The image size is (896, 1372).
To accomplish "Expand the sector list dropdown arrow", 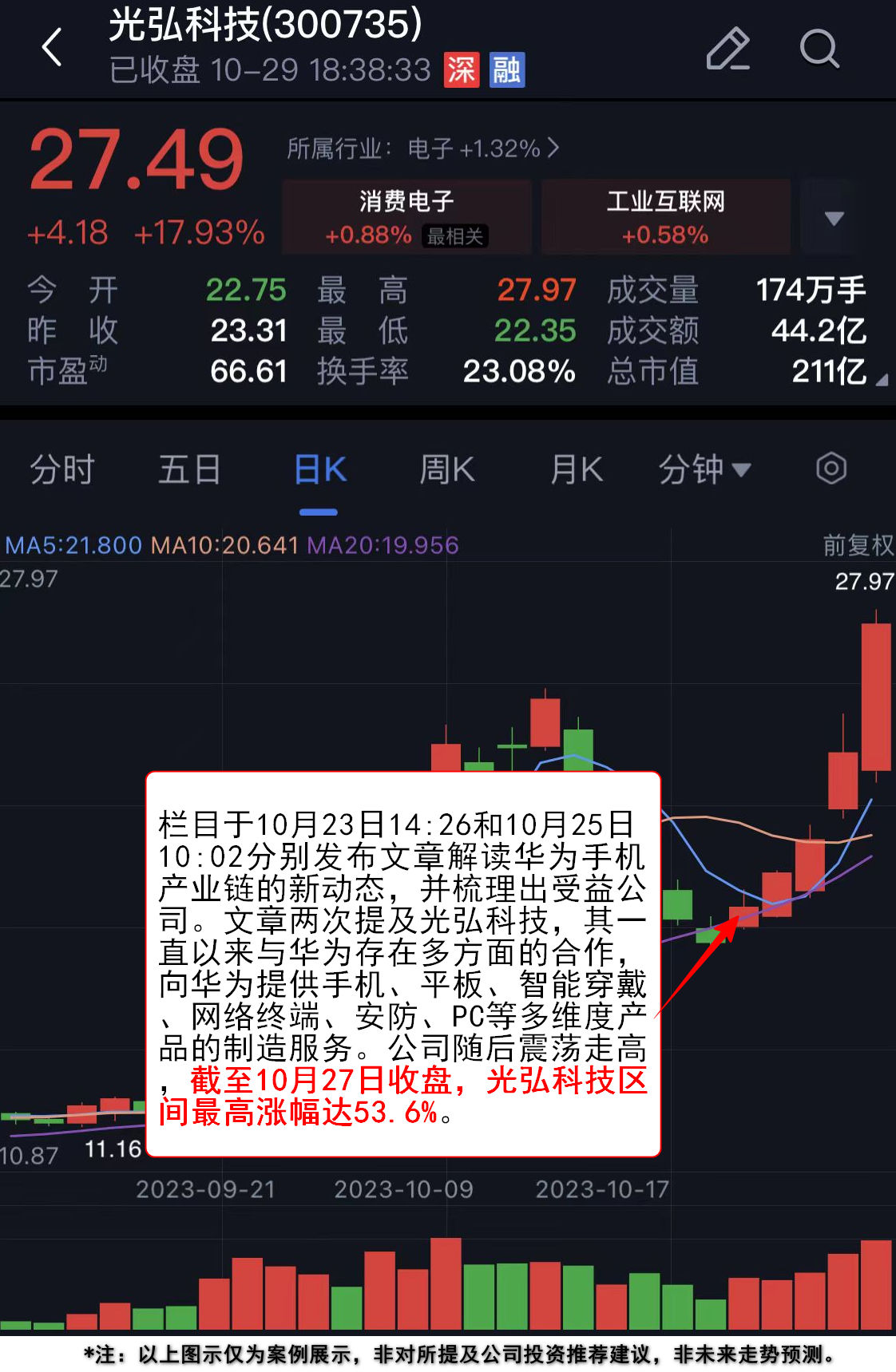I will [x=834, y=218].
